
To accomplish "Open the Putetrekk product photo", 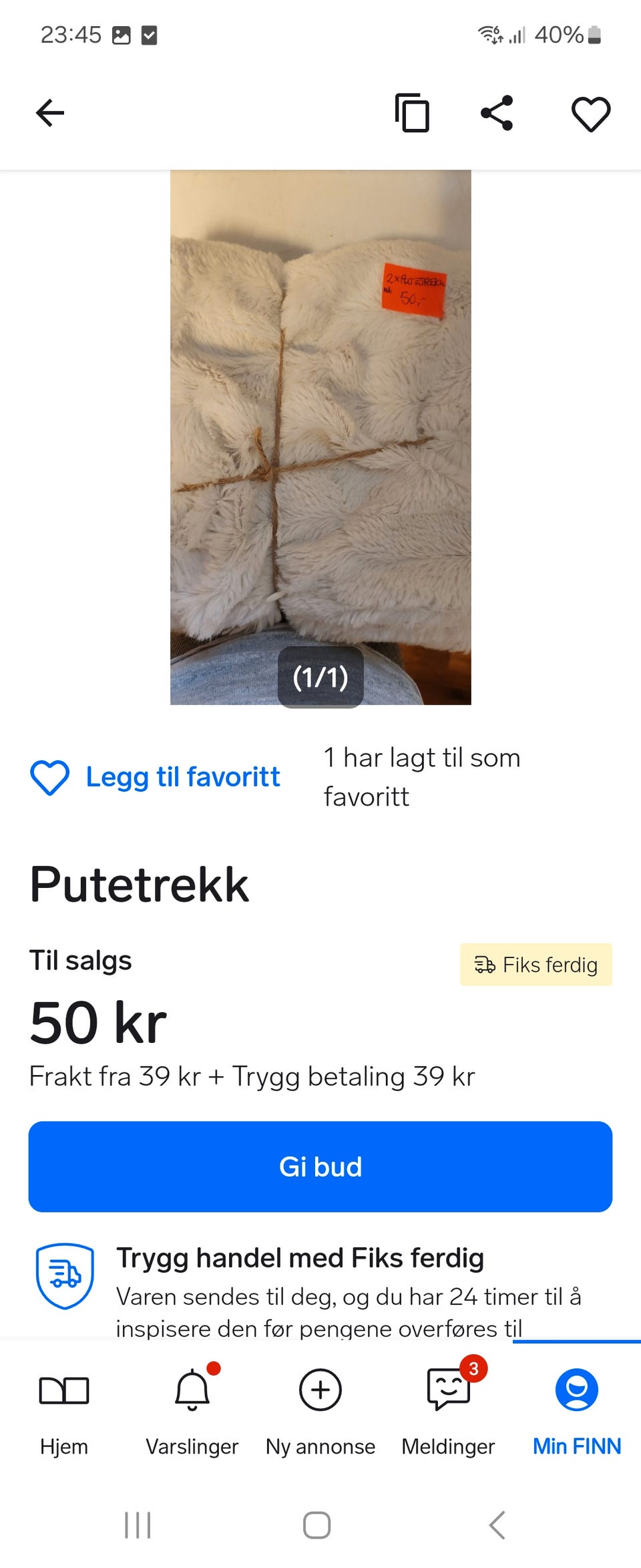I will point(320,437).
